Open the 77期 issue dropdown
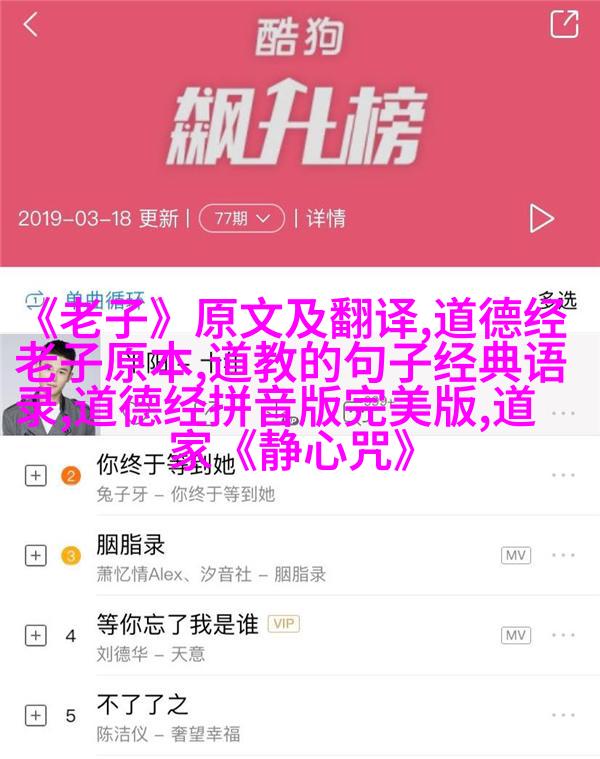 (x=241, y=217)
